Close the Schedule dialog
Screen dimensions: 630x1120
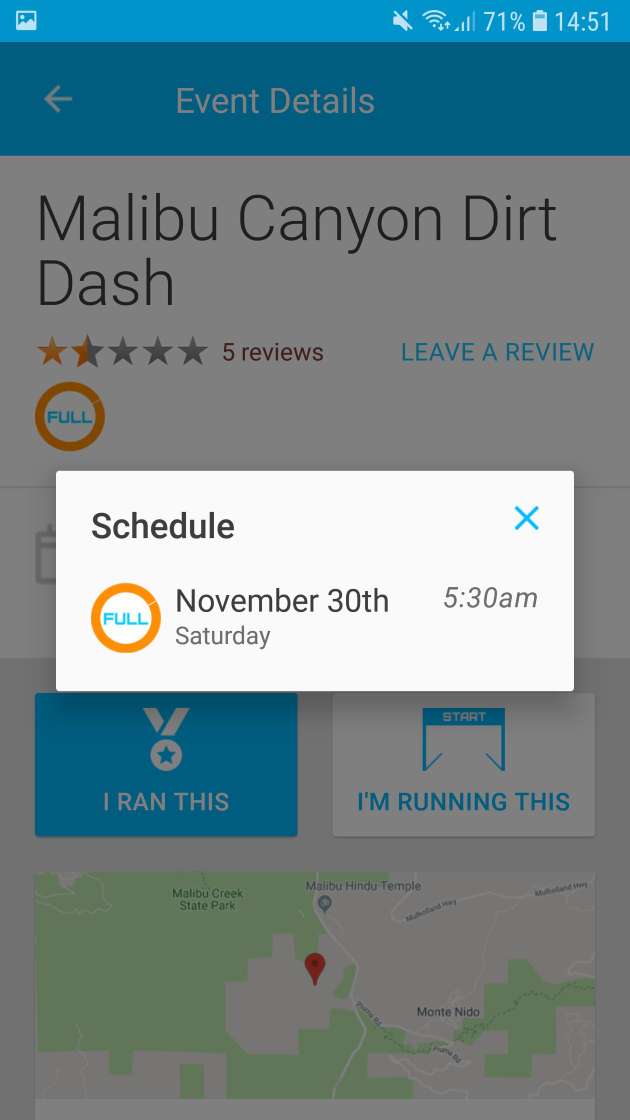[x=526, y=519]
